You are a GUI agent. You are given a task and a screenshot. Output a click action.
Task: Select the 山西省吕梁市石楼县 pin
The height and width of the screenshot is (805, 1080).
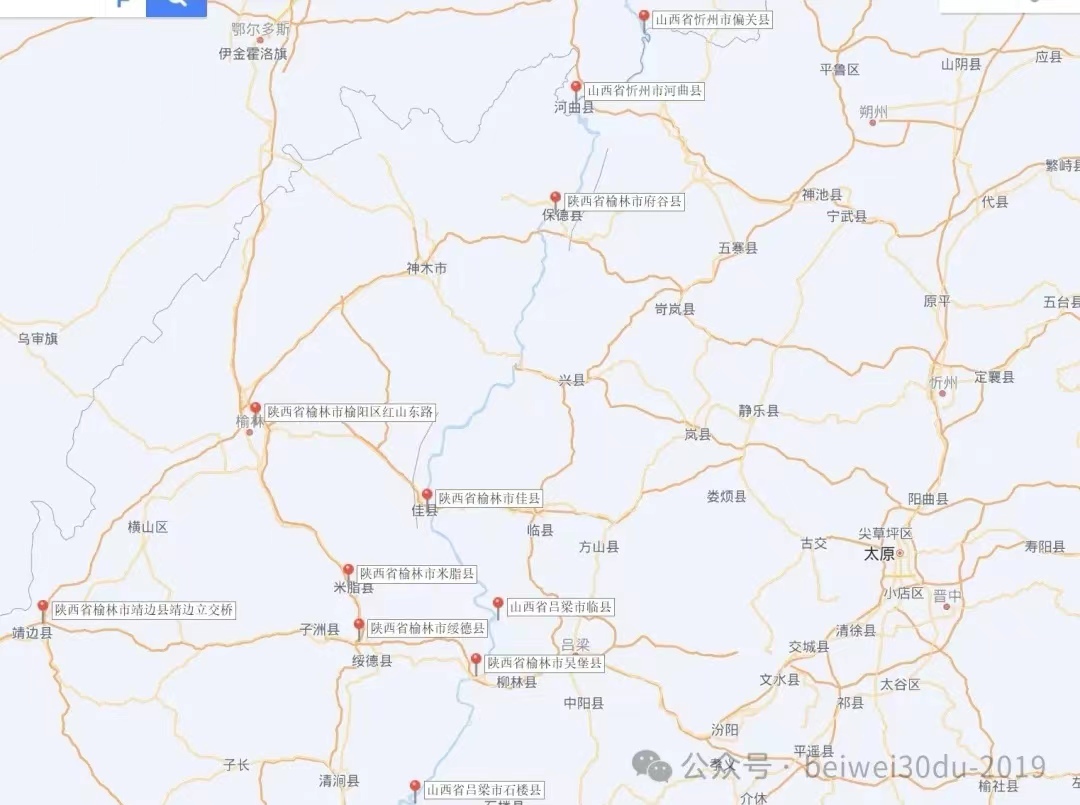pyautogui.click(x=415, y=787)
